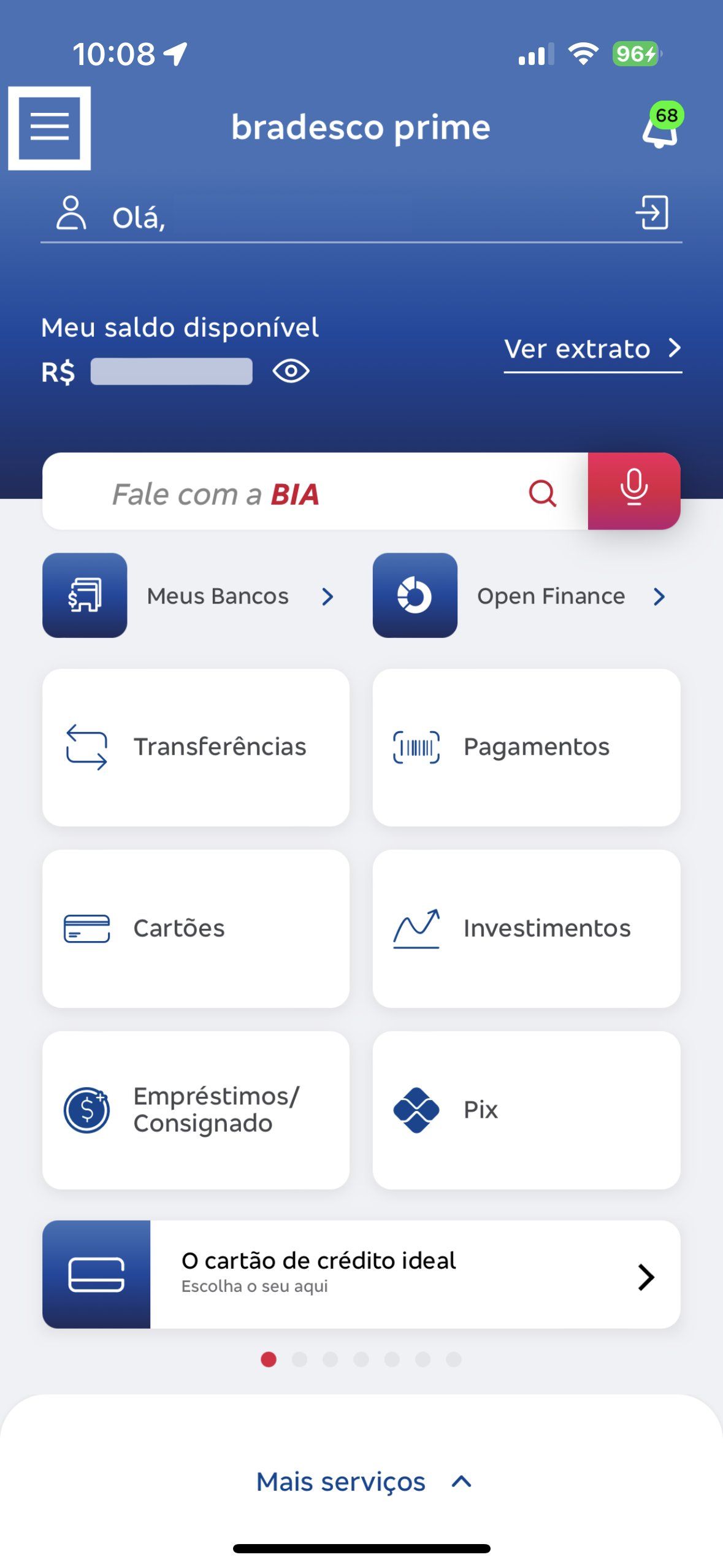This screenshot has height=1568, width=723.
Task: Select the second banner page dot
Action: coord(299,1359)
